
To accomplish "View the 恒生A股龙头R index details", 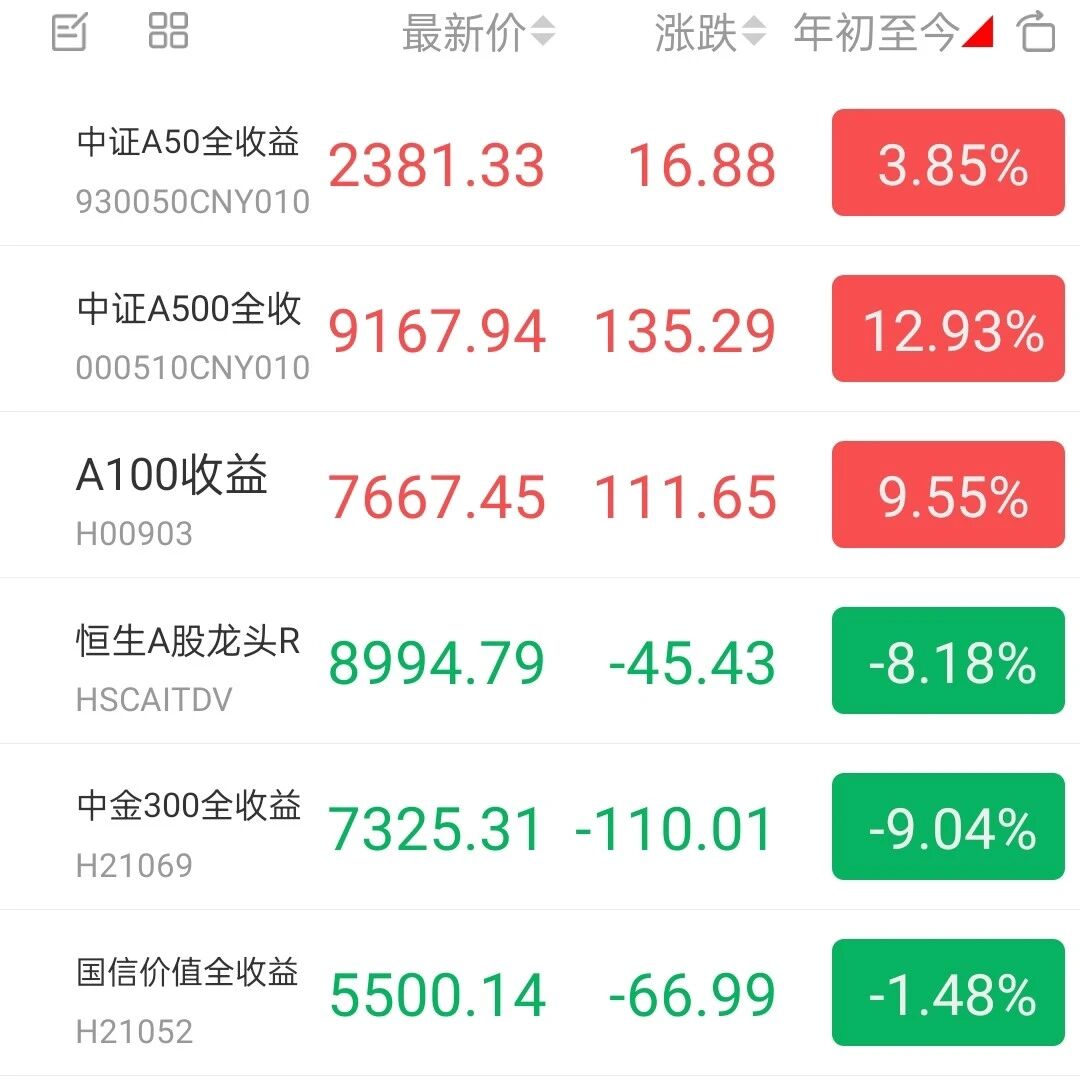I will (540, 661).
